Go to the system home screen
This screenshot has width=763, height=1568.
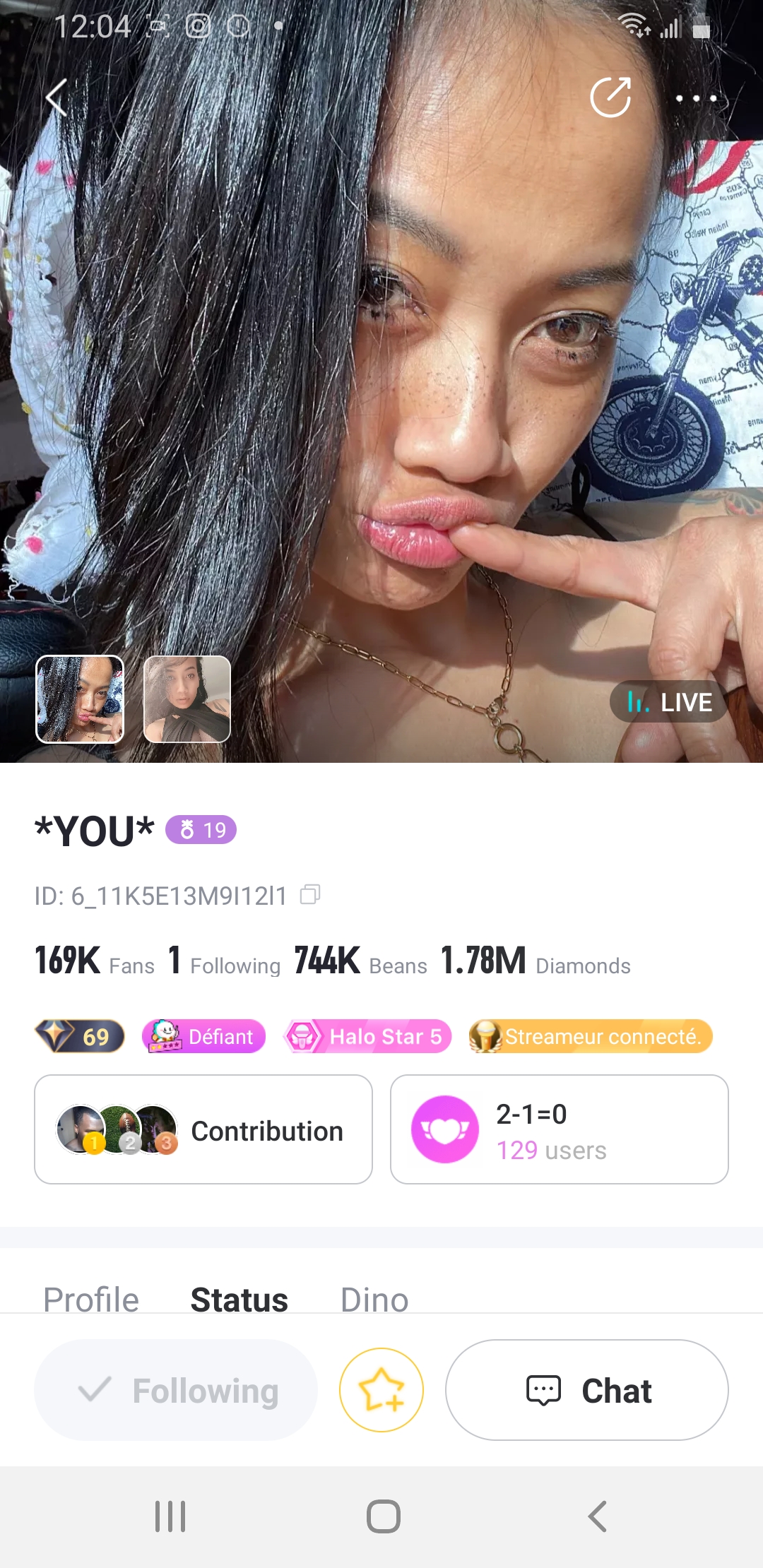click(x=383, y=1516)
